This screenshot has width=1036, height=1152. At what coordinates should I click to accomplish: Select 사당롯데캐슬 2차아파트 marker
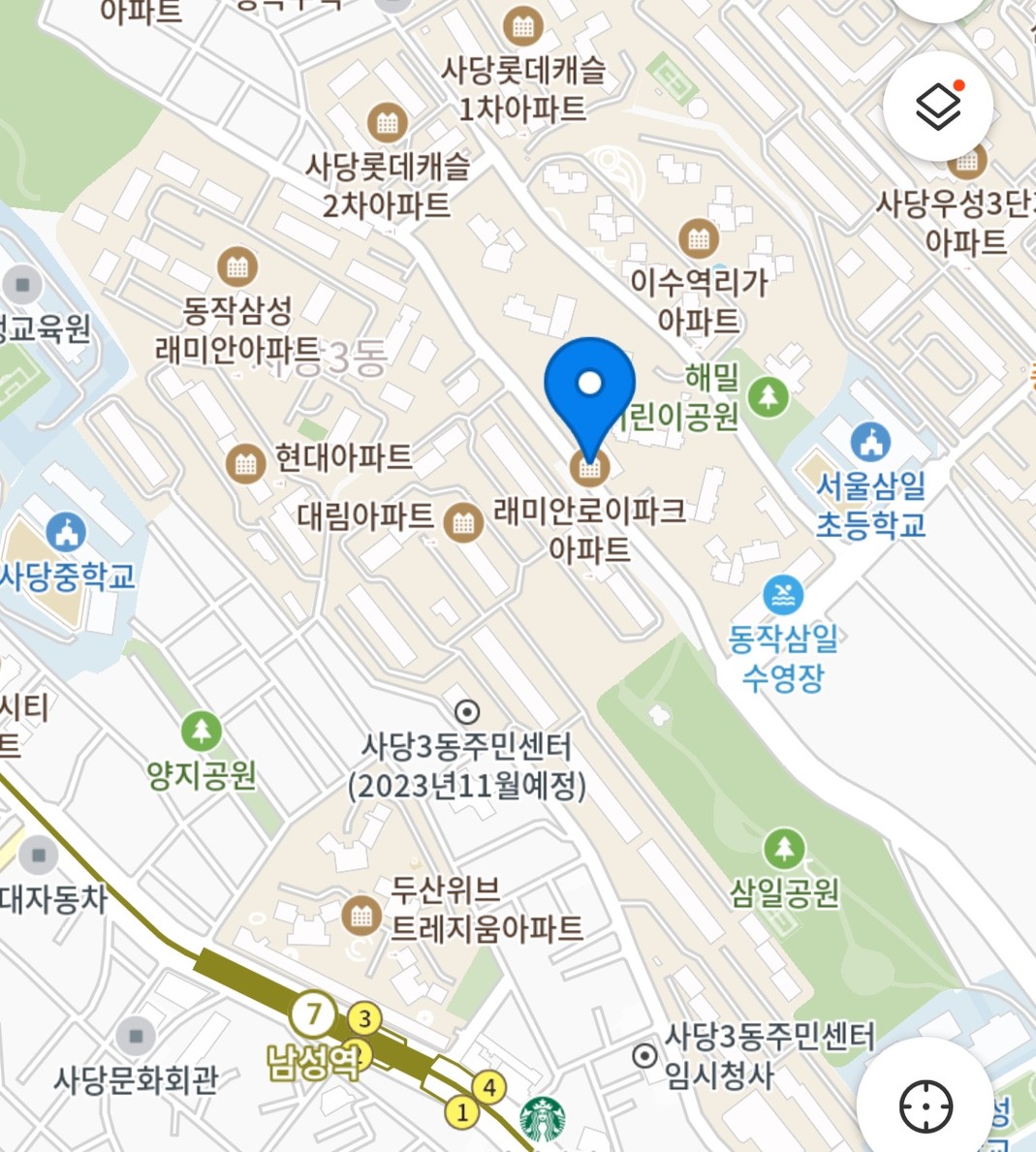388,123
